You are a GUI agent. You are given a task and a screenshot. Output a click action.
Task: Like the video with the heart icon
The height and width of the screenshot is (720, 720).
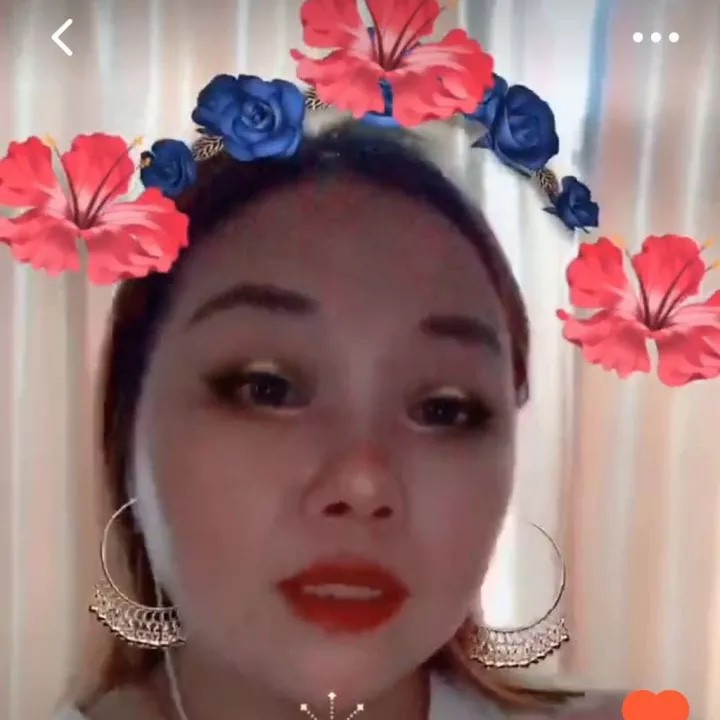coord(655,706)
